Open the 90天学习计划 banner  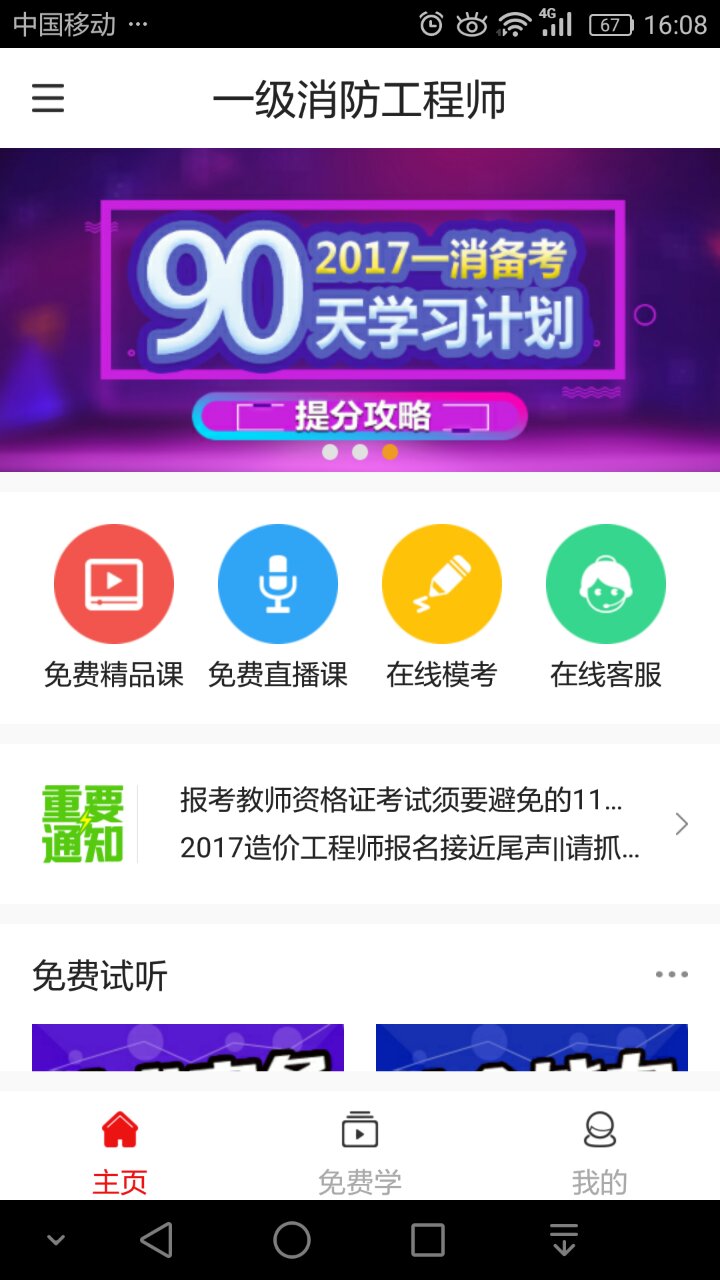tap(360, 310)
